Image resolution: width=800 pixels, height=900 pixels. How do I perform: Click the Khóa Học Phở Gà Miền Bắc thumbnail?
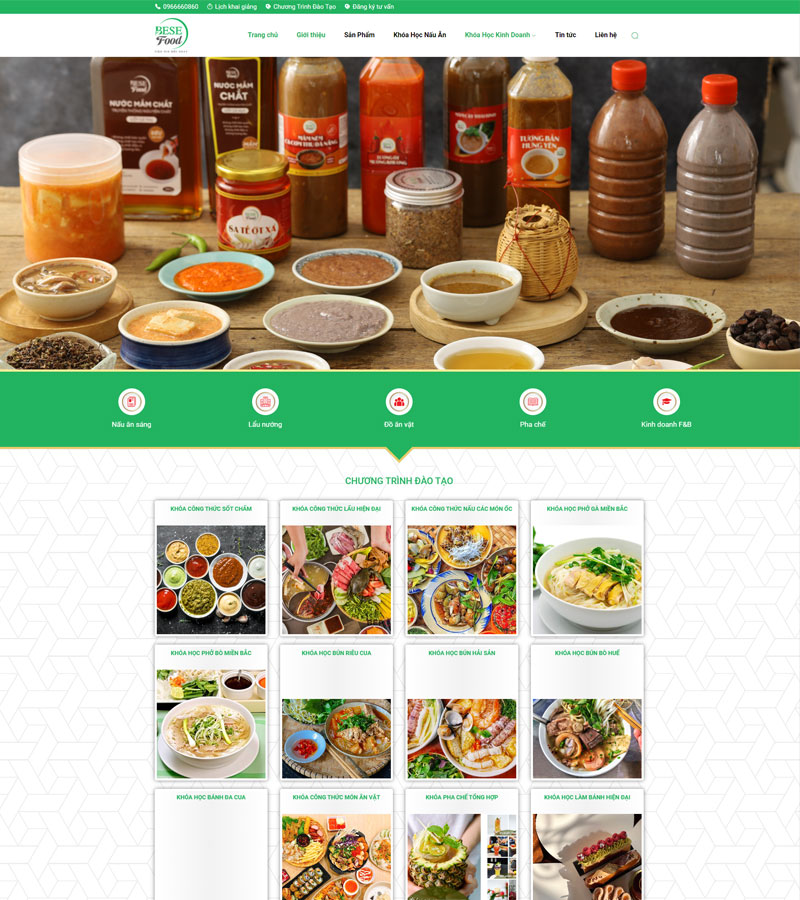(590, 575)
